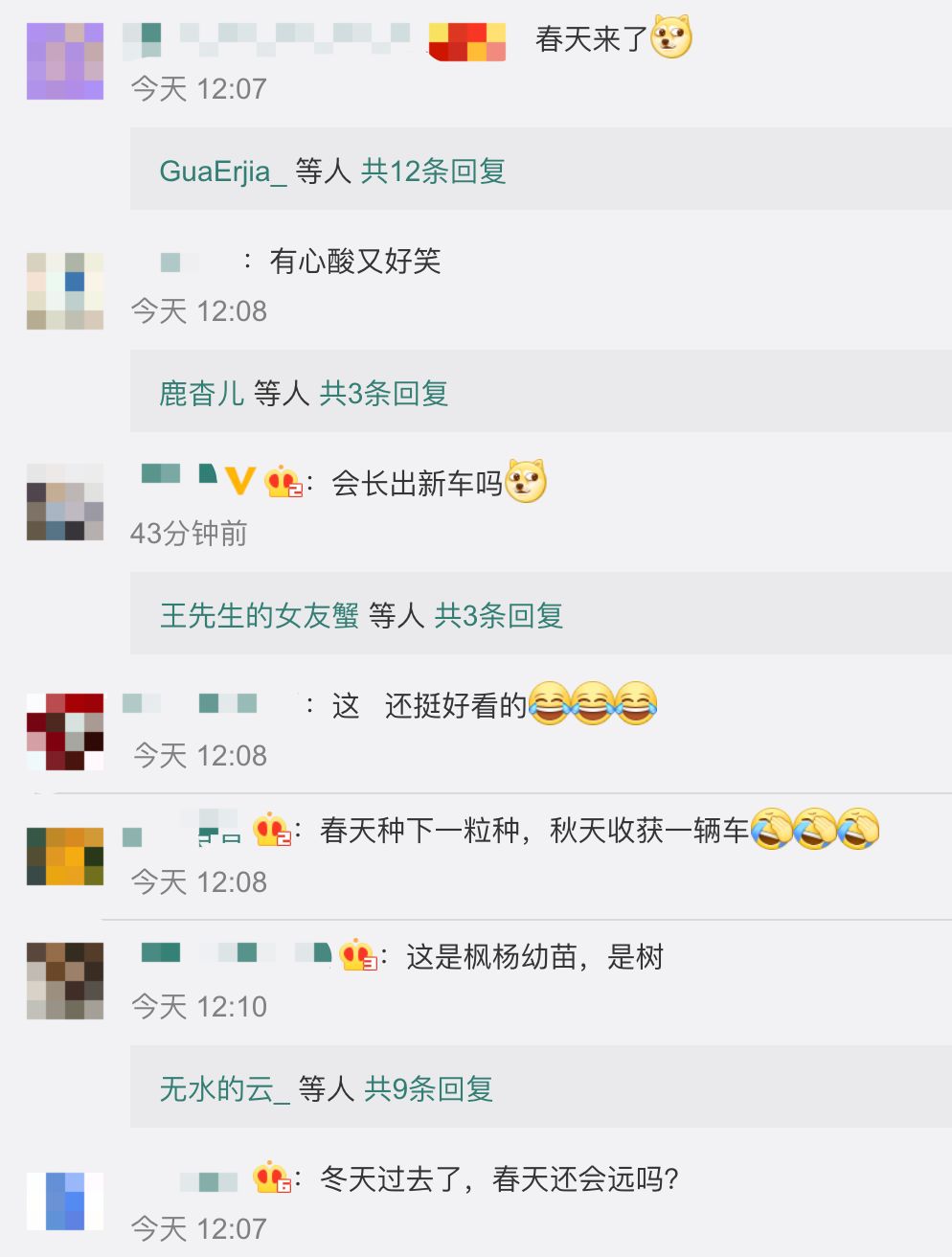This screenshot has width=952, height=1257.
Task: Tap avatar beside 这是枫杨幼苗 comment
Action: point(65,980)
